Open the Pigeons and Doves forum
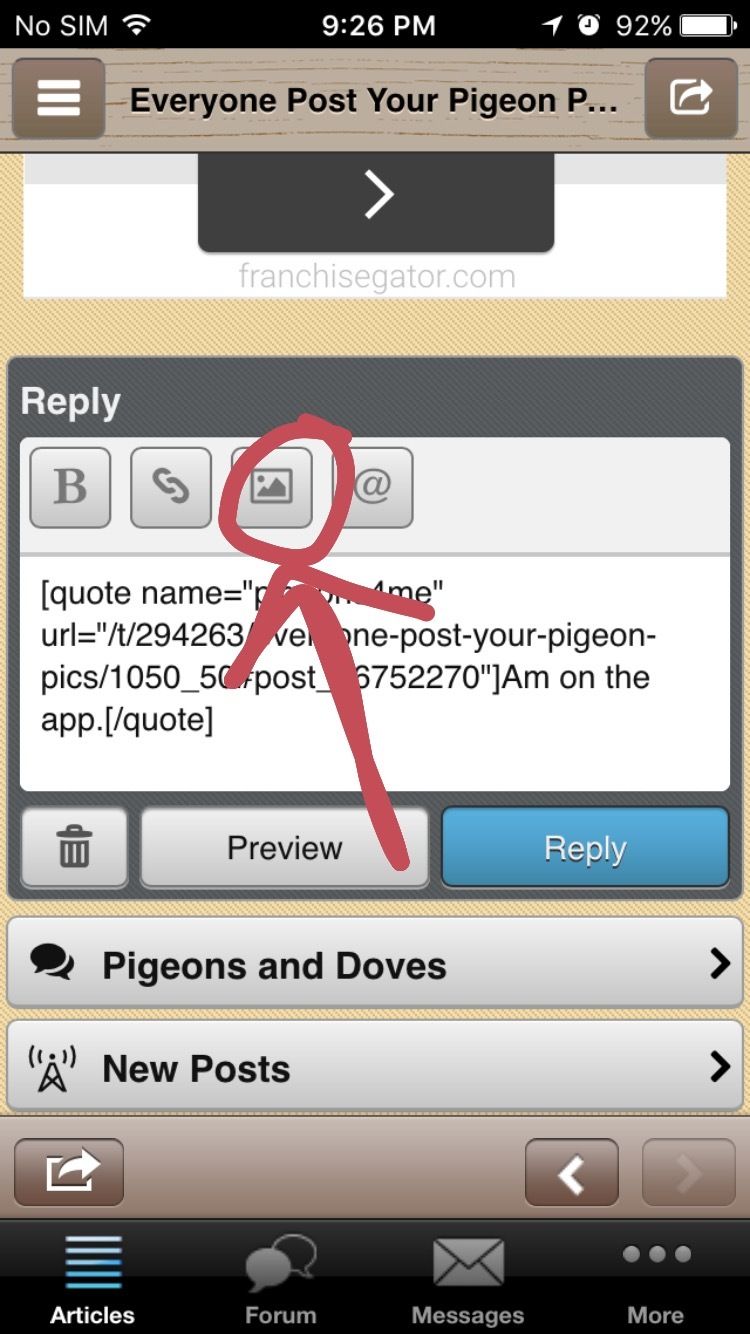 coord(375,965)
